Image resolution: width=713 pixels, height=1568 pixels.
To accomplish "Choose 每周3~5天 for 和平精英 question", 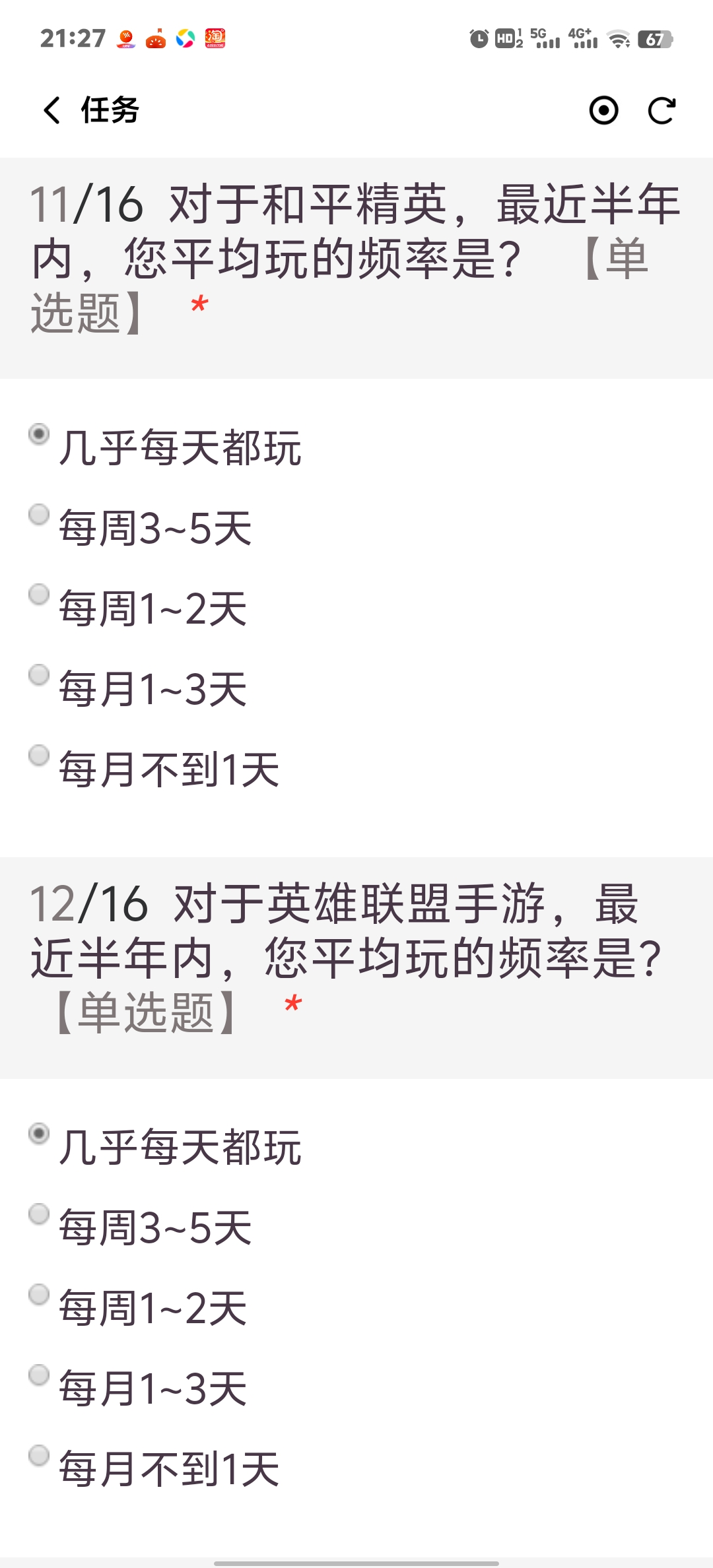I will coord(40,515).
